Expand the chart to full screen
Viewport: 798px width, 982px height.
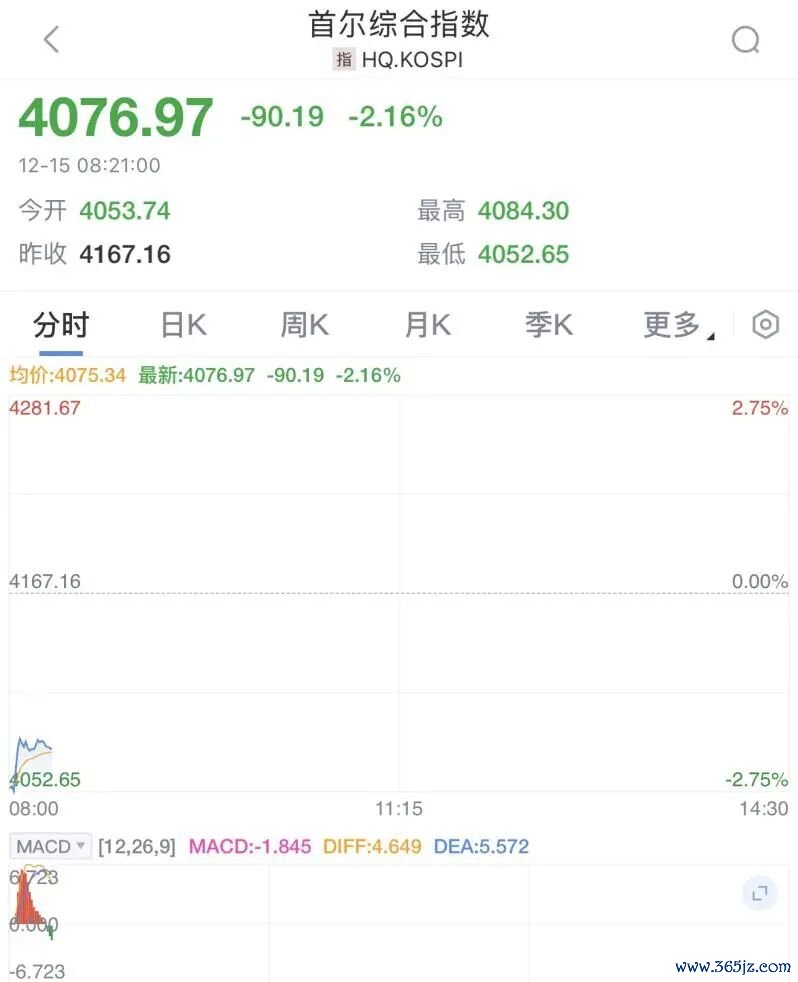[759, 893]
